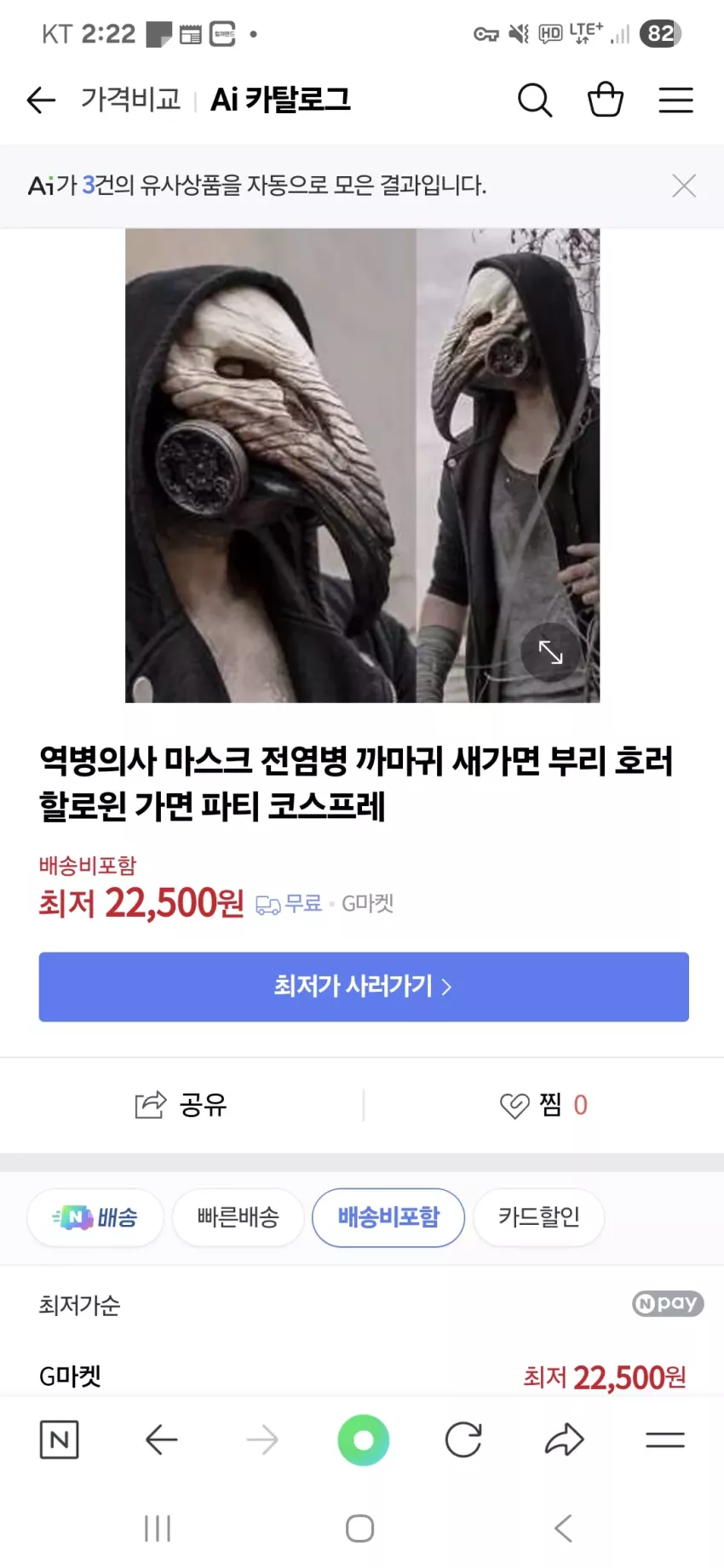
Task: Tap 최저가 사러가기 button
Action: coord(364,987)
